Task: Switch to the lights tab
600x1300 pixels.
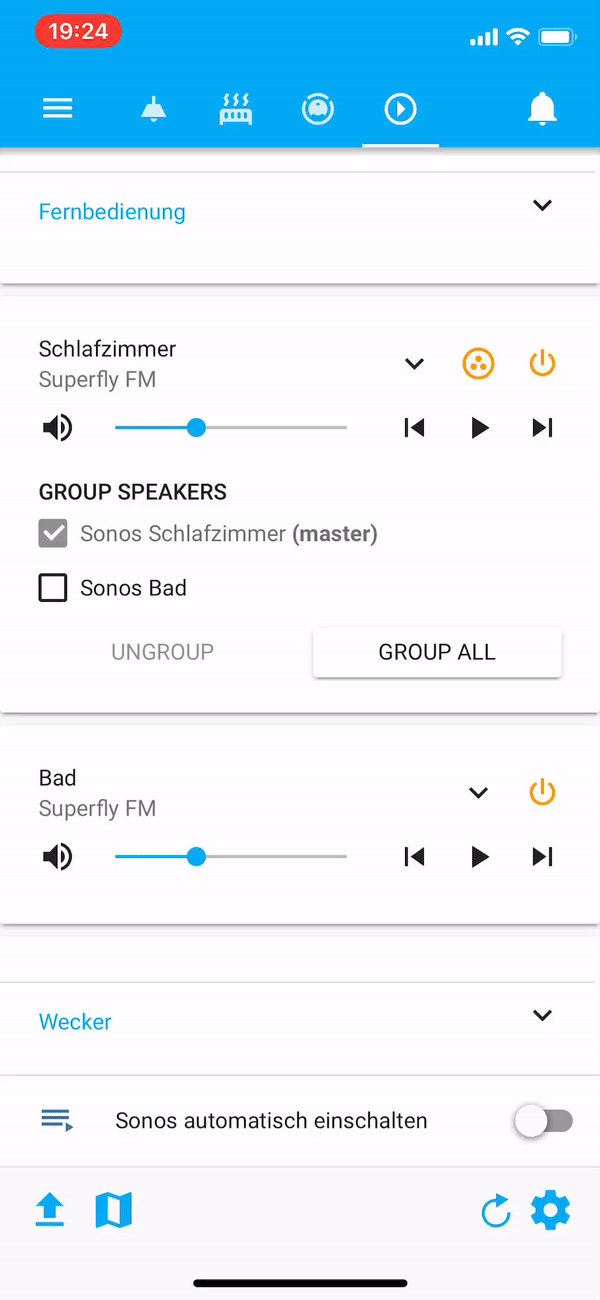Action: [x=153, y=108]
